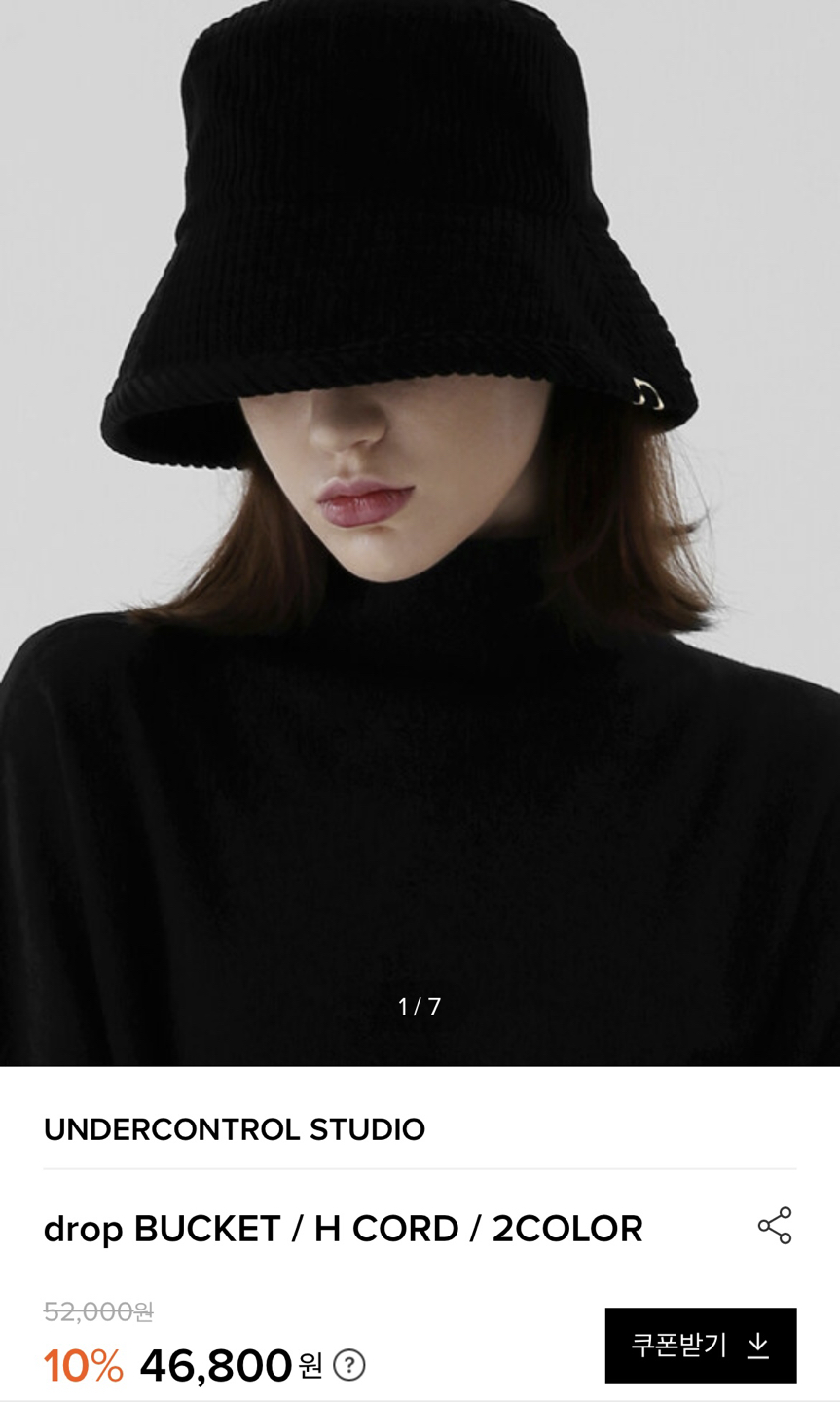
Task: Open the price info question mark icon
Action: pyautogui.click(x=349, y=1365)
